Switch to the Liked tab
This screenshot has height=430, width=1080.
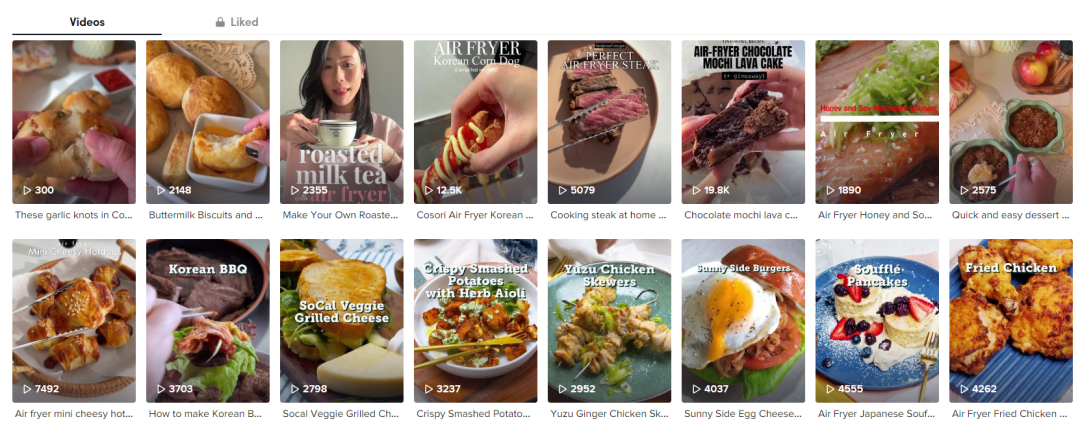237,21
